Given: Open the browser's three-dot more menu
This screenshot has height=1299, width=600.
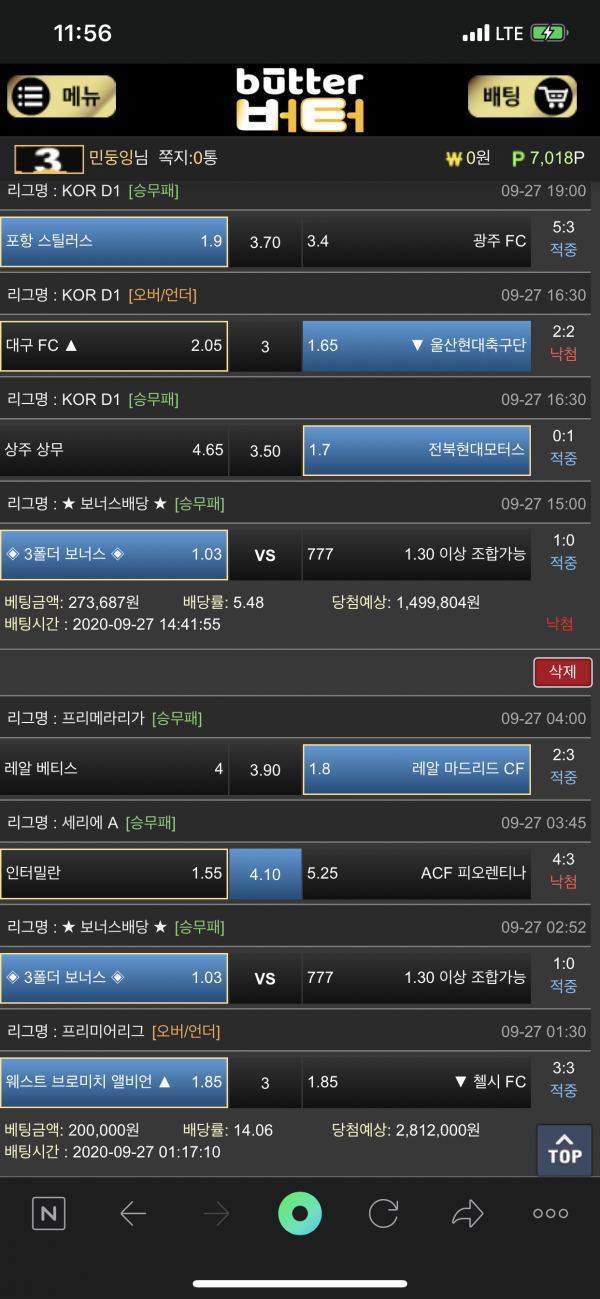Looking at the screenshot, I should pos(550,1214).
